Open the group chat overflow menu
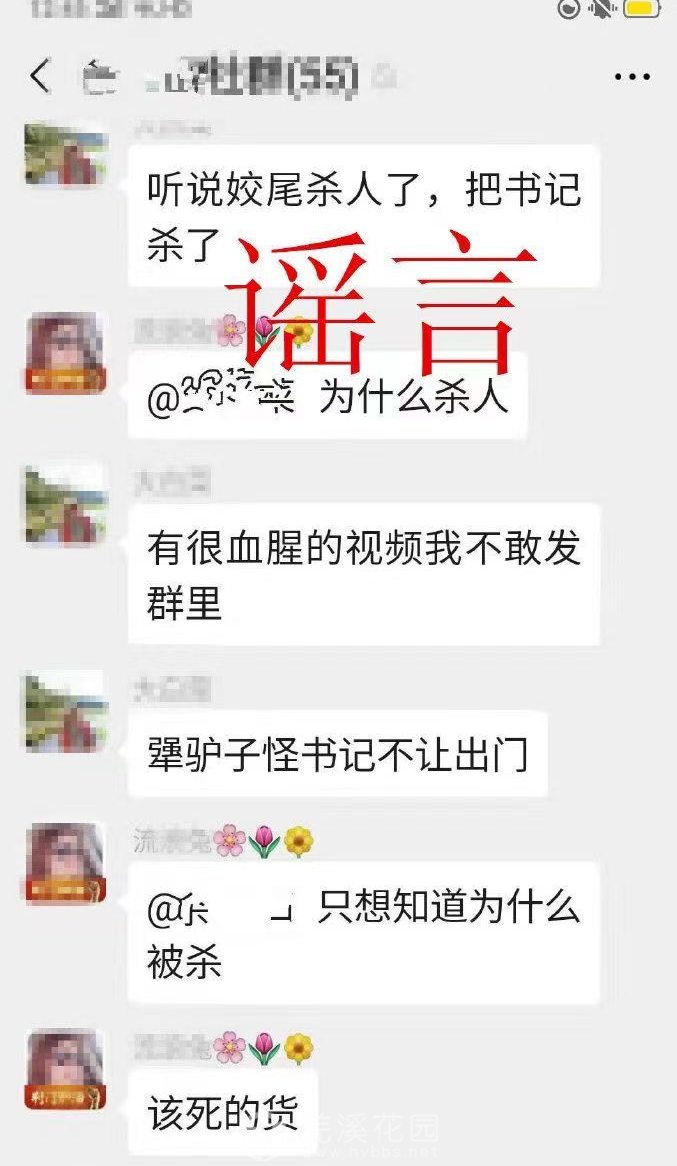 point(632,77)
